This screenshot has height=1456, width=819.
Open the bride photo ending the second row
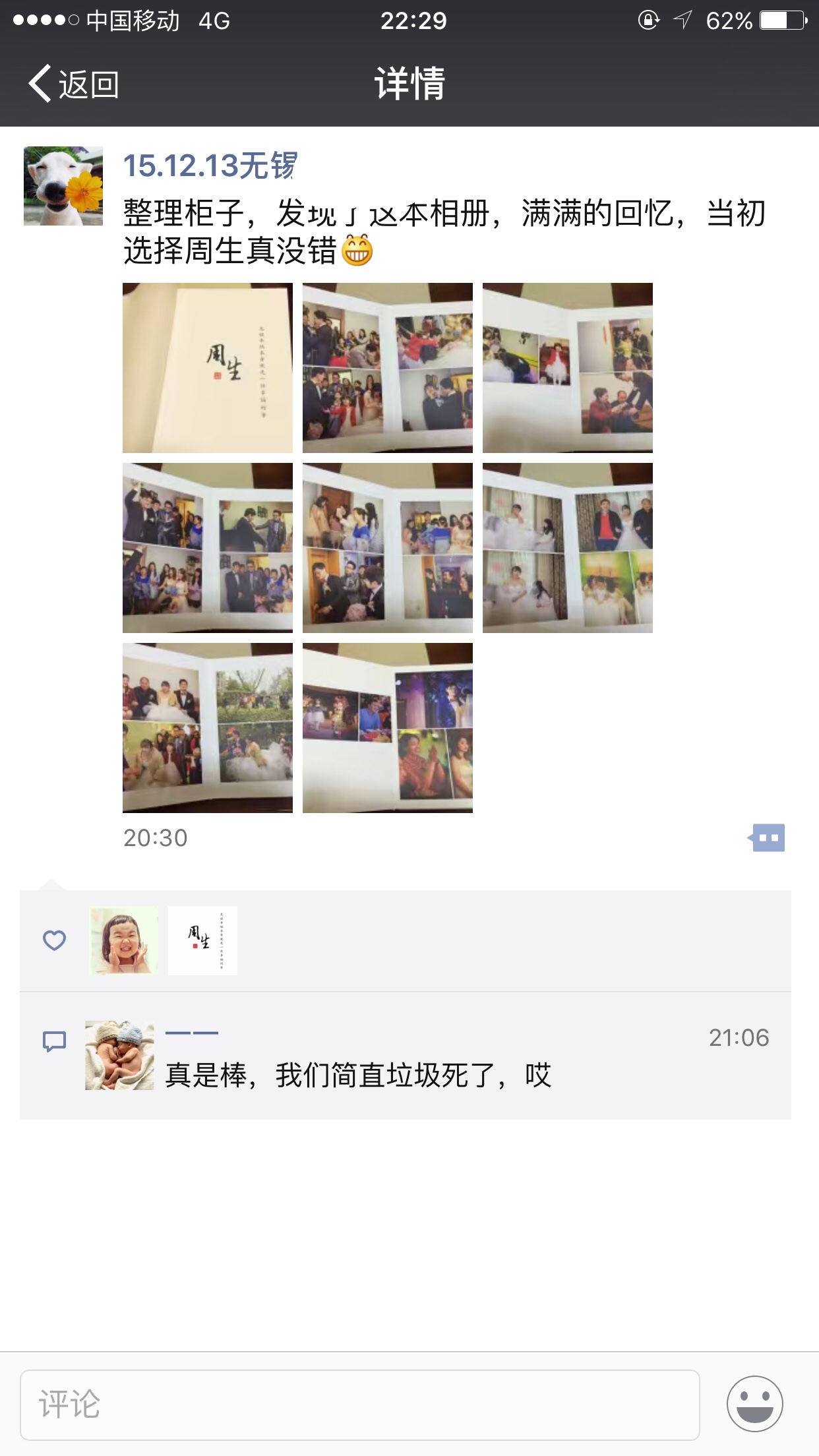[x=568, y=548]
